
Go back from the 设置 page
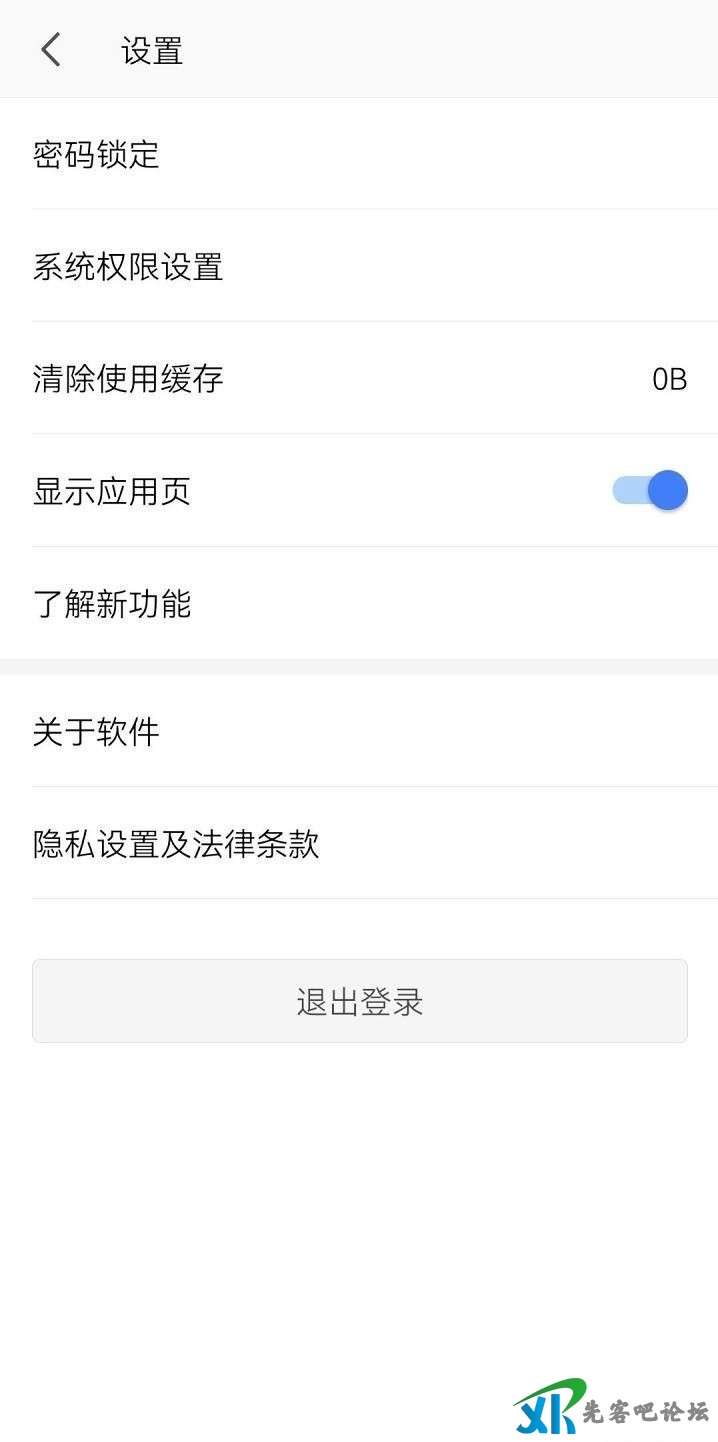51,49
